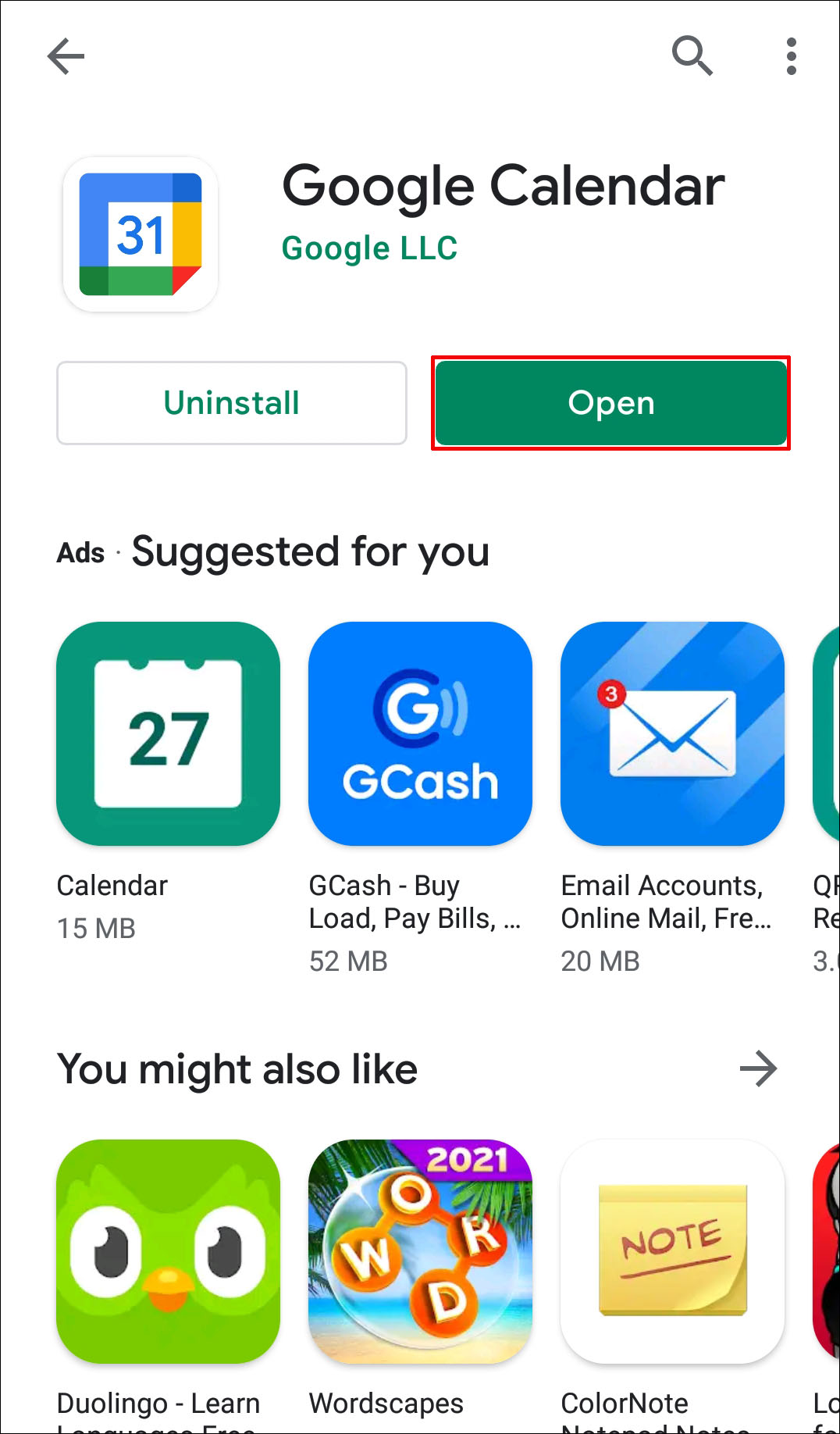
Task: View the Wordscapes game listing
Action: point(420,1281)
